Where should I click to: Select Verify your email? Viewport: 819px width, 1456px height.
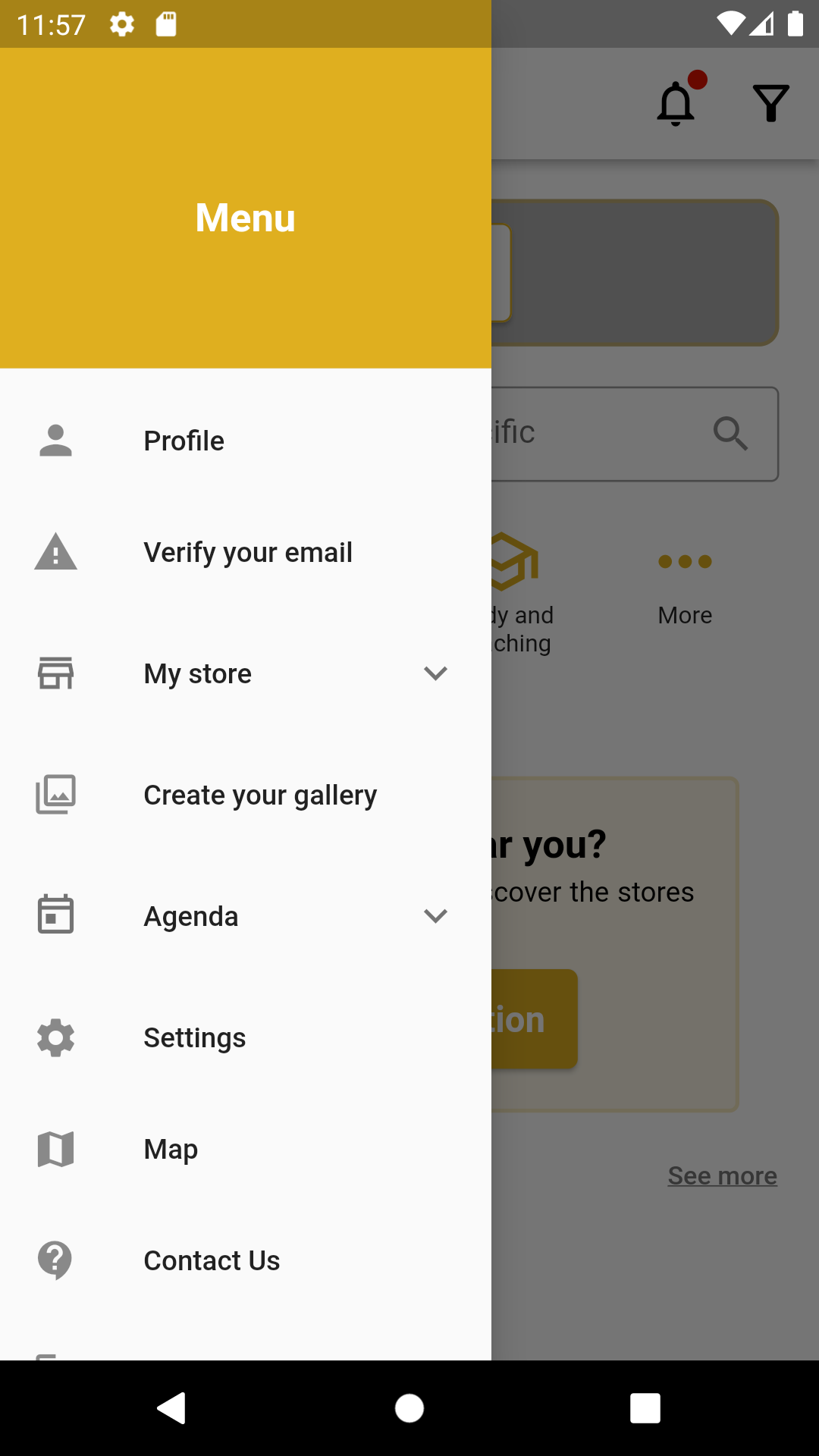[247, 552]
